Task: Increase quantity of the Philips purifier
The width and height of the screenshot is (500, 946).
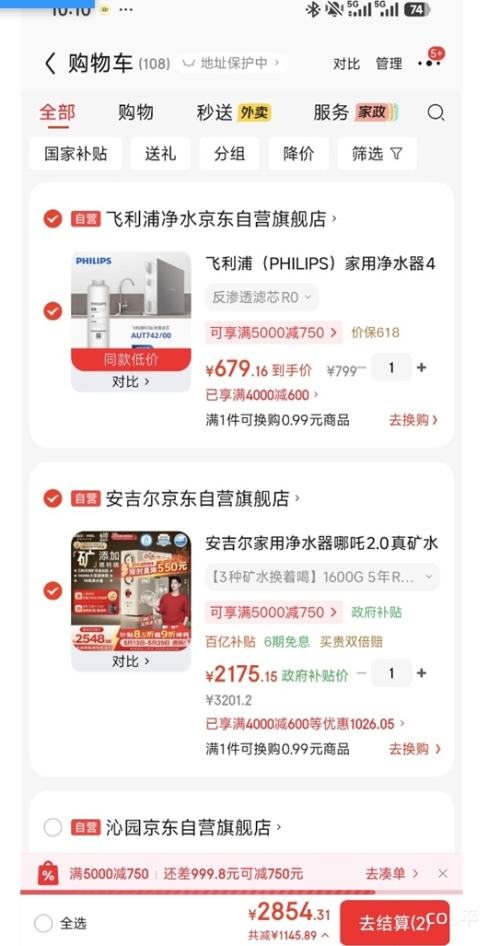Action: point(422,367)
